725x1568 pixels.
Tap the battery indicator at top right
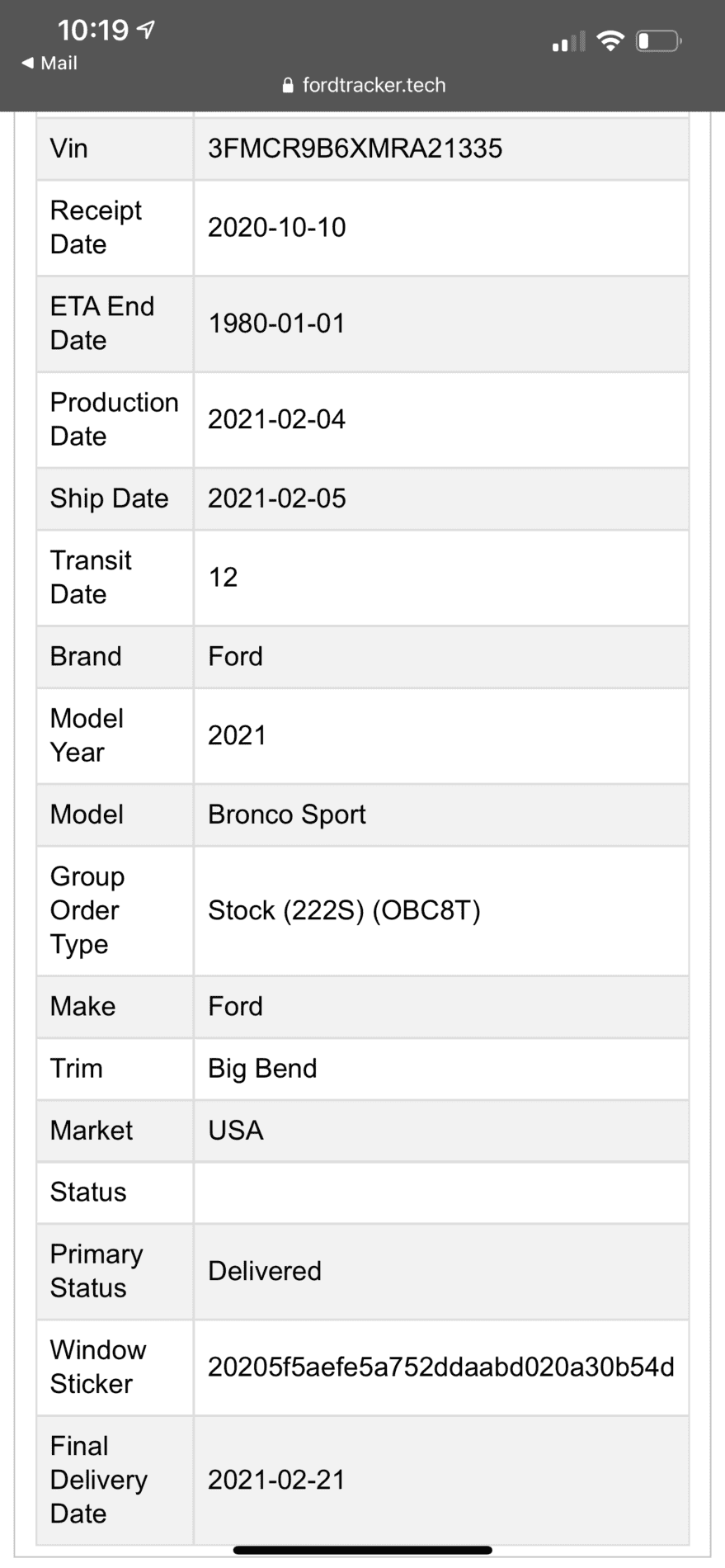[x=656, y=40]
